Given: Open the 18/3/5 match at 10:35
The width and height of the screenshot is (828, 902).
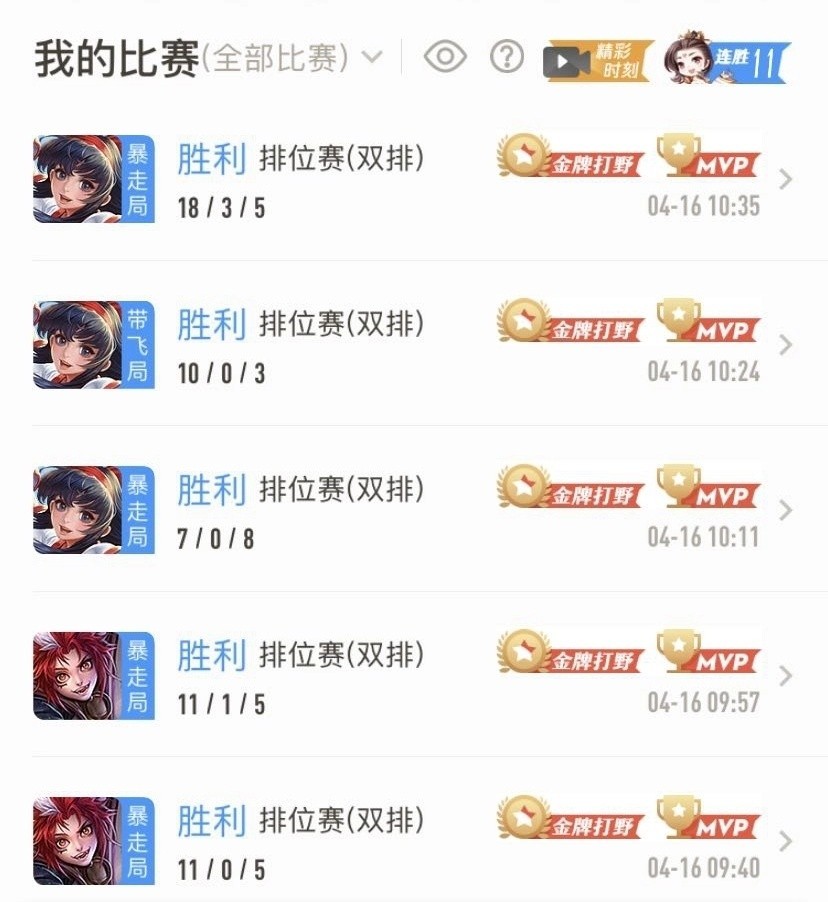Looking at the screenshot, I should (414, 179).
